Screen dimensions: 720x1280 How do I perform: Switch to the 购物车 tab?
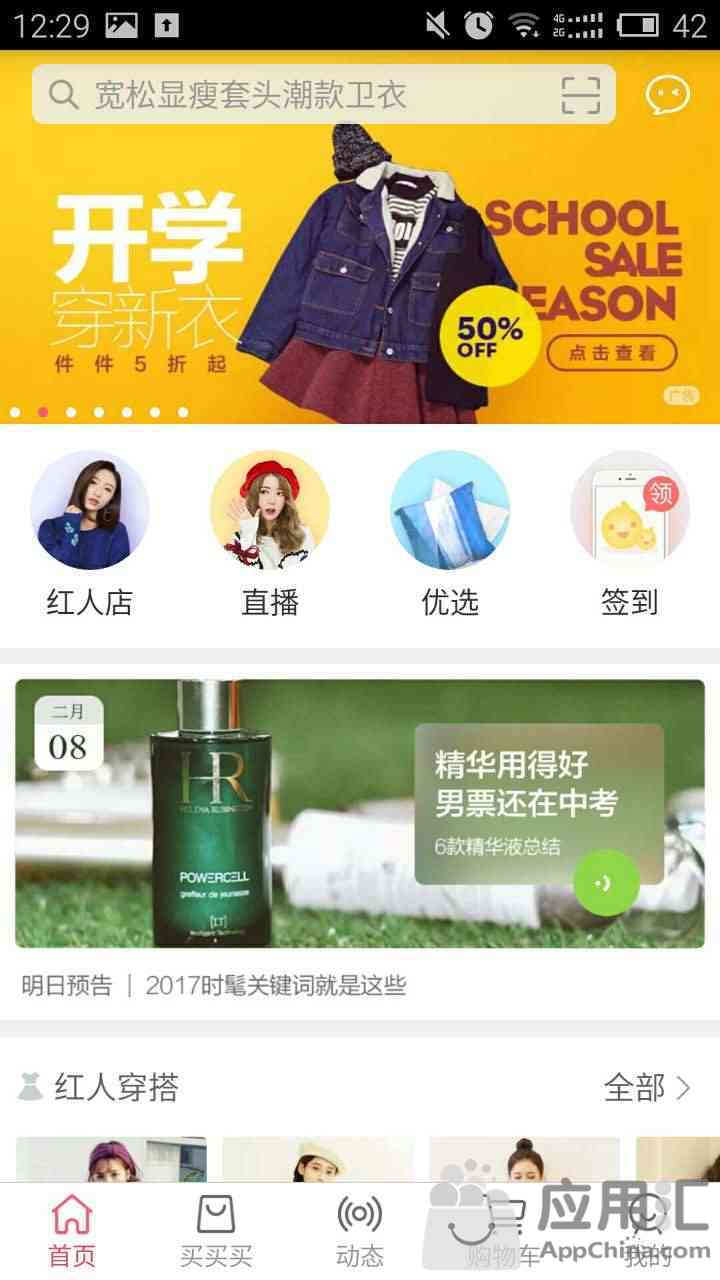click(x=504, y=1230)
